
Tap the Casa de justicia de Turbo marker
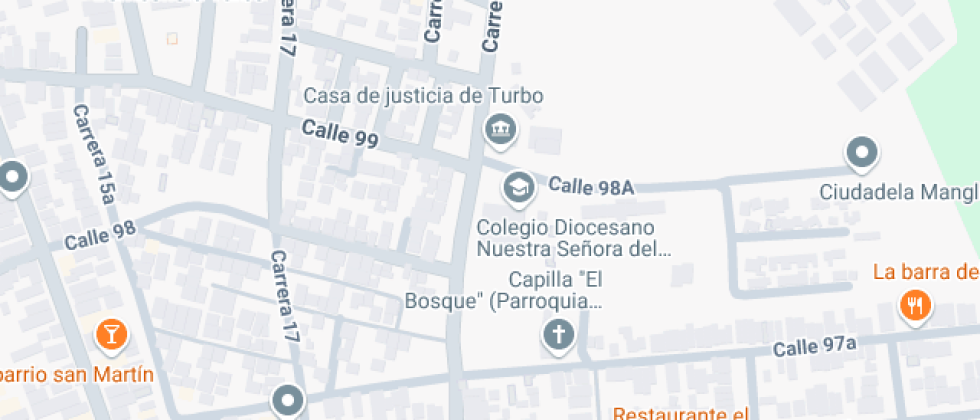(501, 131)
